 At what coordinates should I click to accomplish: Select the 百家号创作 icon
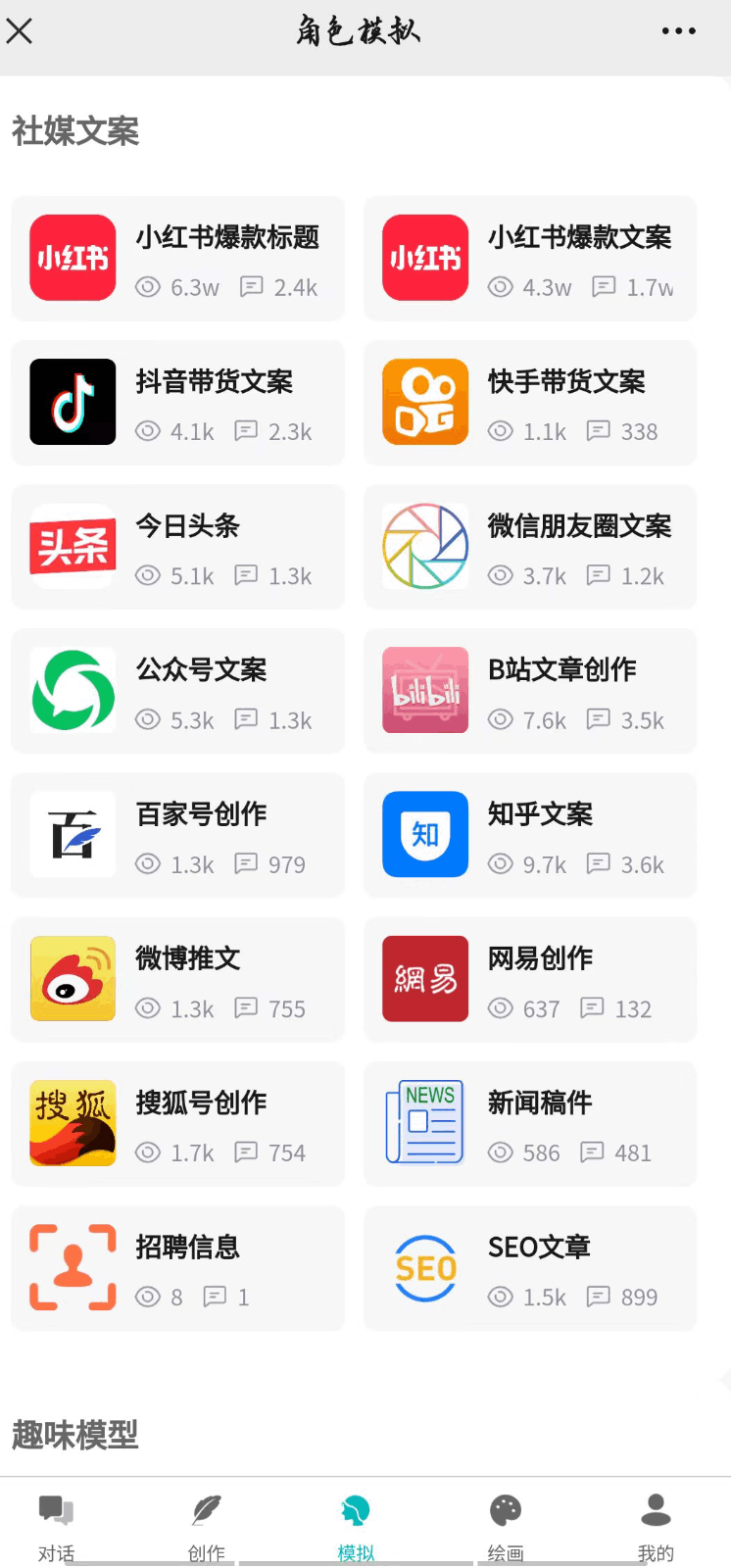pyautogui.click(x=73, y=834)
